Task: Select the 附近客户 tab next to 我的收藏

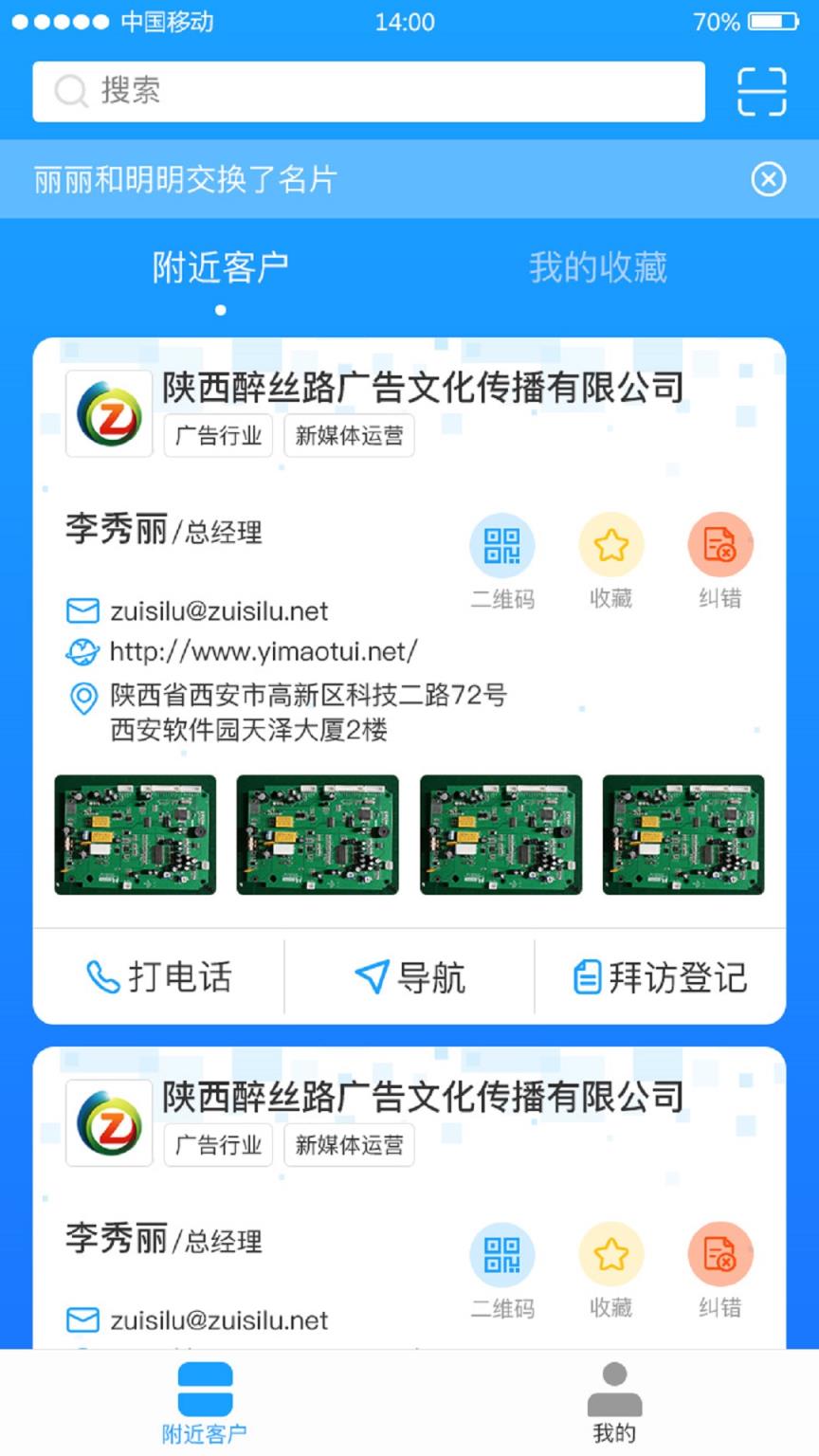Action: click(x=220, y=268)
